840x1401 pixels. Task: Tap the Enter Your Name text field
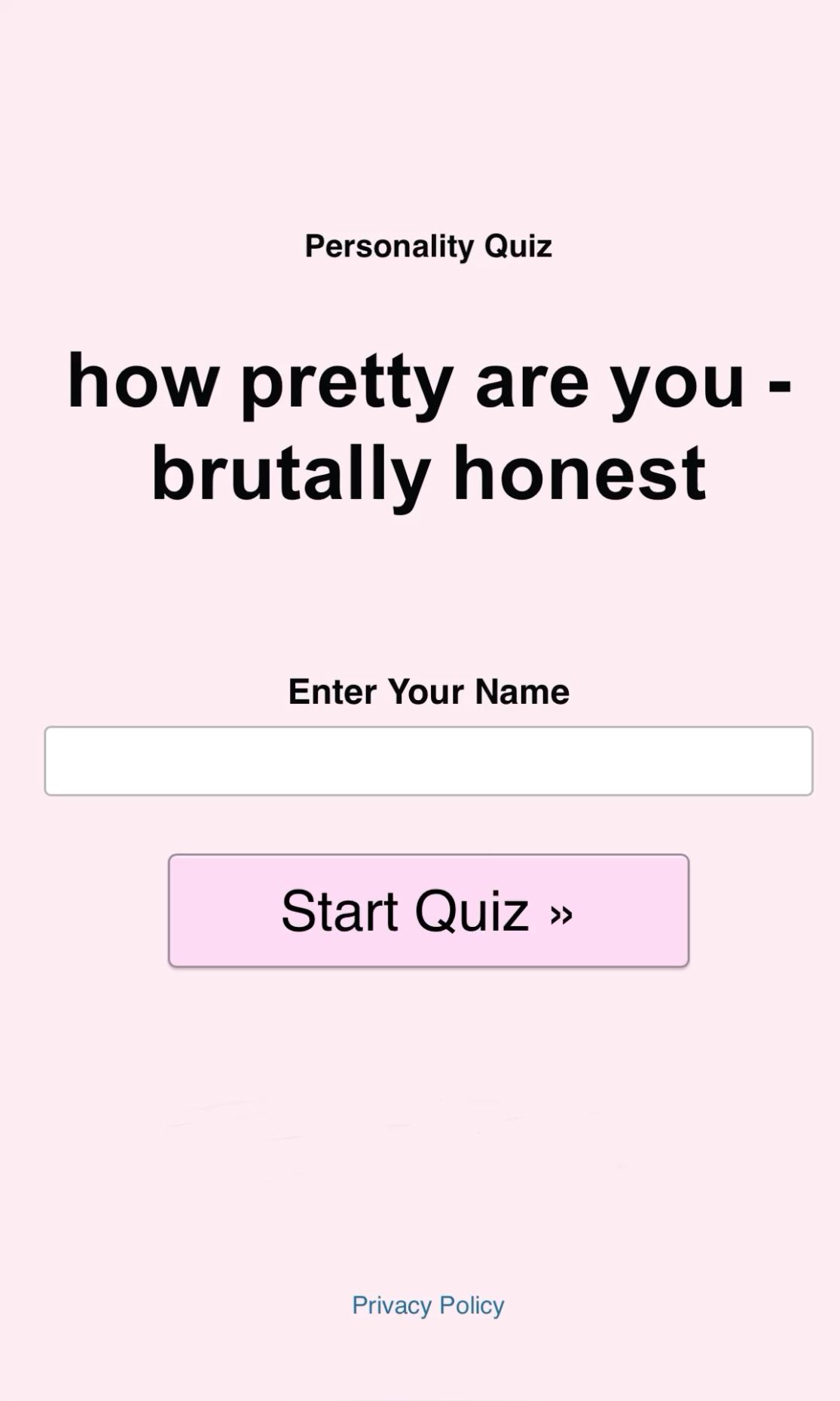(x=428, y=760)
